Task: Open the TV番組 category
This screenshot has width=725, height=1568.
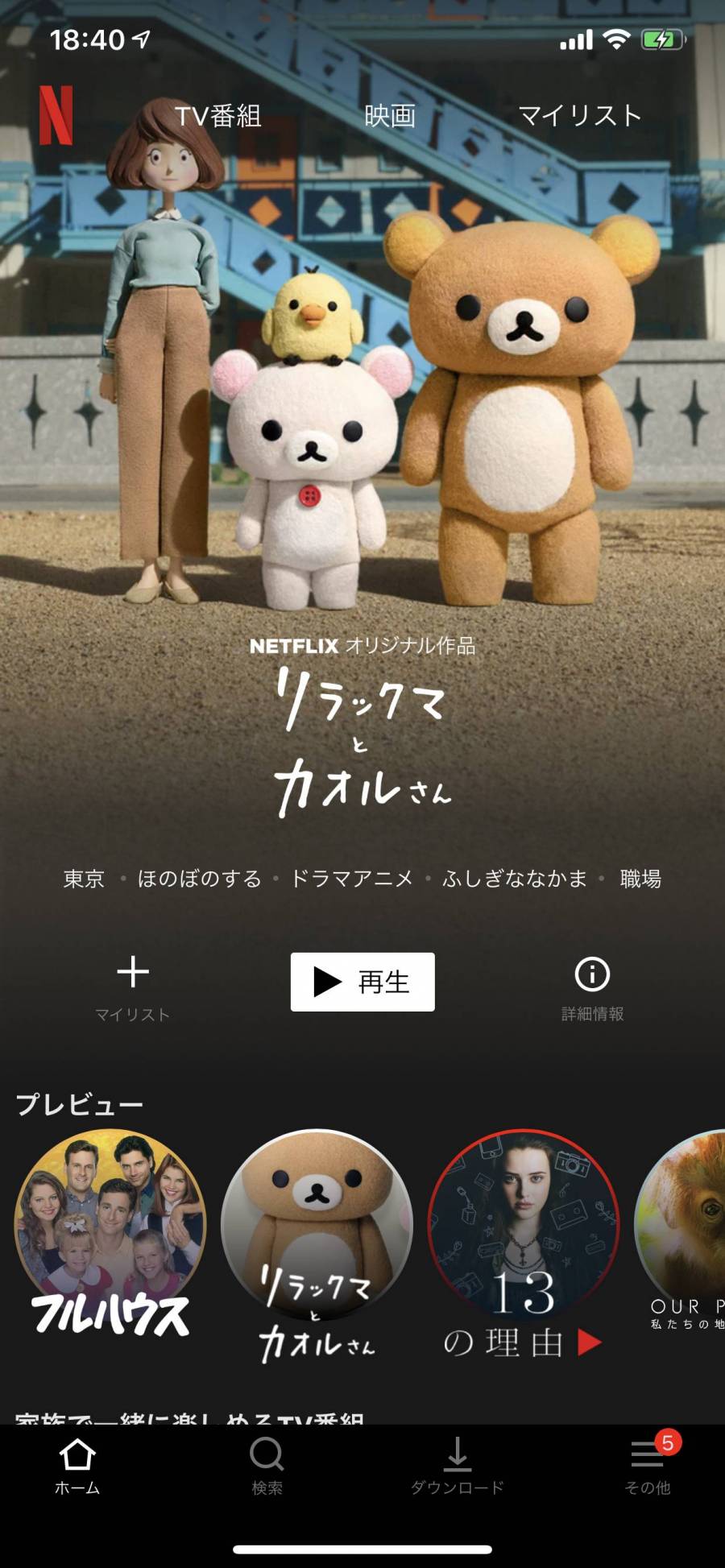Action: [217, 116]
